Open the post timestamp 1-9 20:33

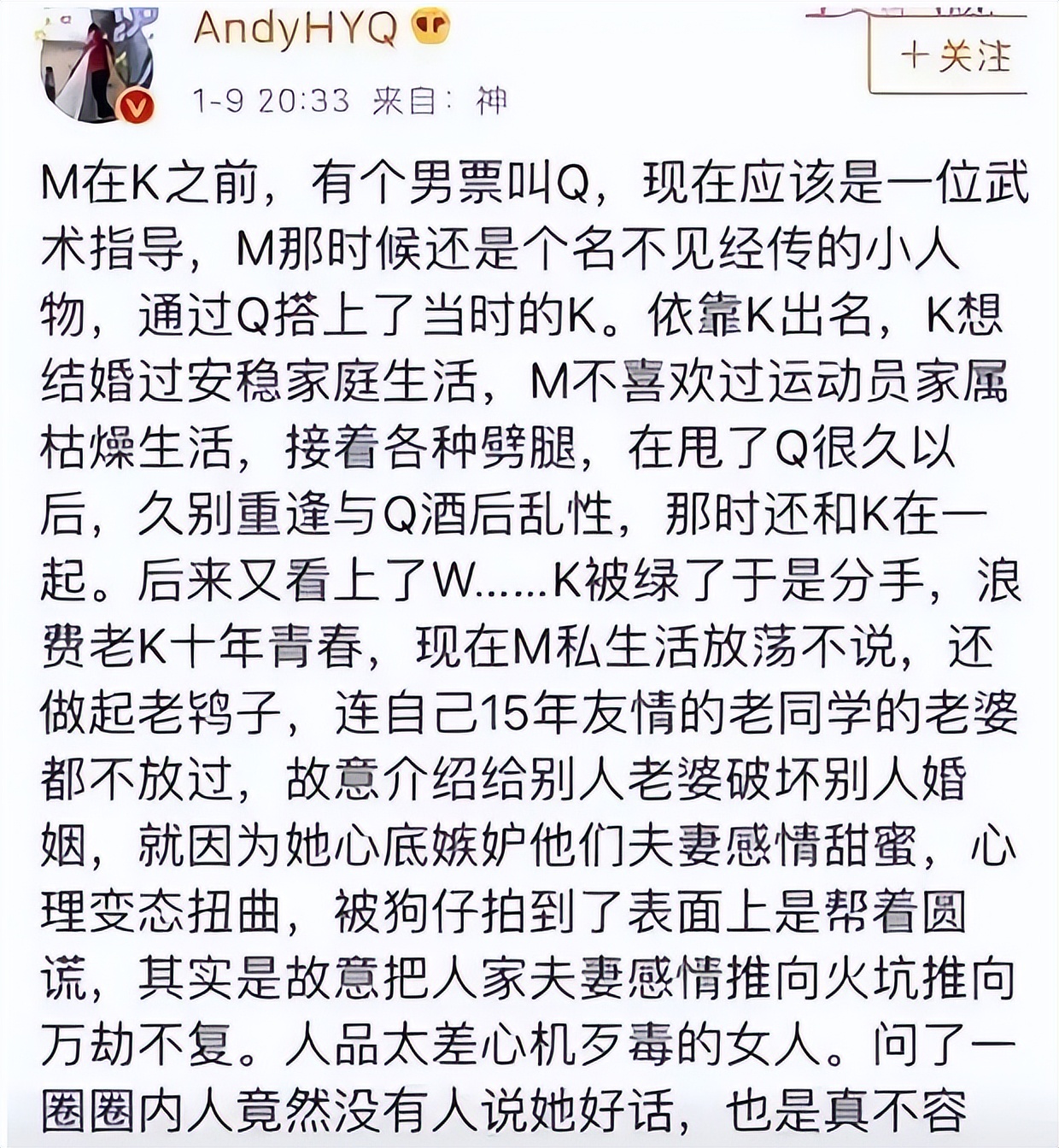point(272,98)
